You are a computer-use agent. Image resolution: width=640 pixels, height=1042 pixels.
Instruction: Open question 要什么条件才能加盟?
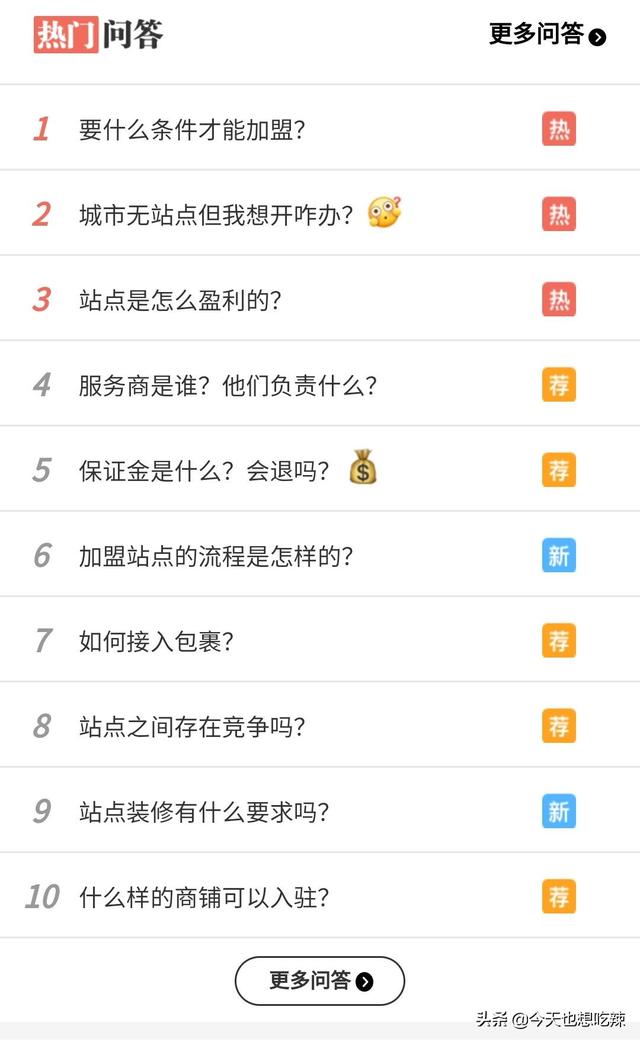point(192,130)
